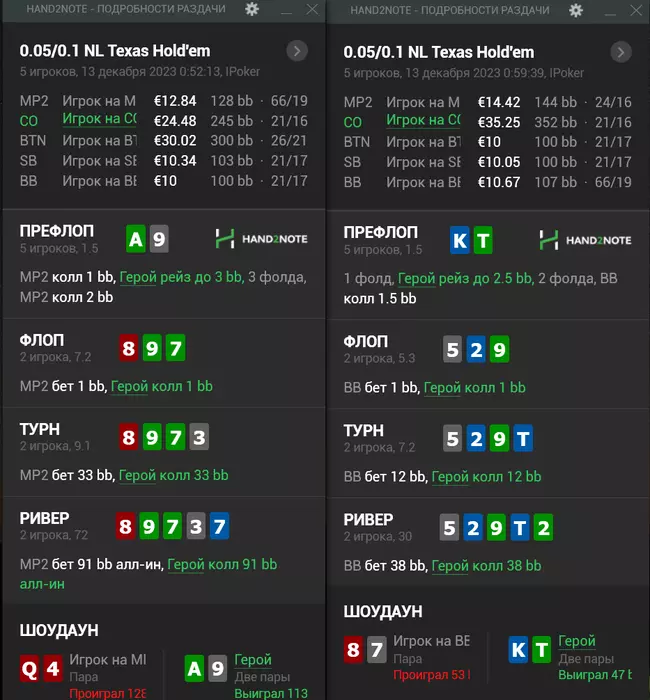The image size is (650, 700).
Task: Tap the arrow button beside the 0:52:13 hand
Action: 297,52
